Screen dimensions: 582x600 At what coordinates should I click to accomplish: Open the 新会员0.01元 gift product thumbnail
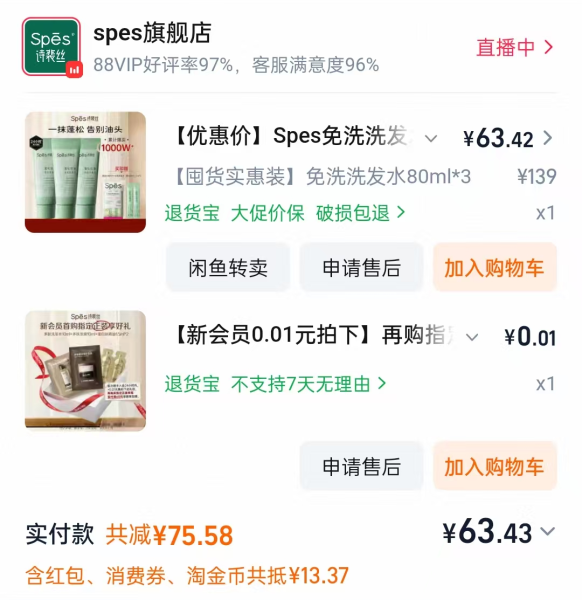coord(85,371)
